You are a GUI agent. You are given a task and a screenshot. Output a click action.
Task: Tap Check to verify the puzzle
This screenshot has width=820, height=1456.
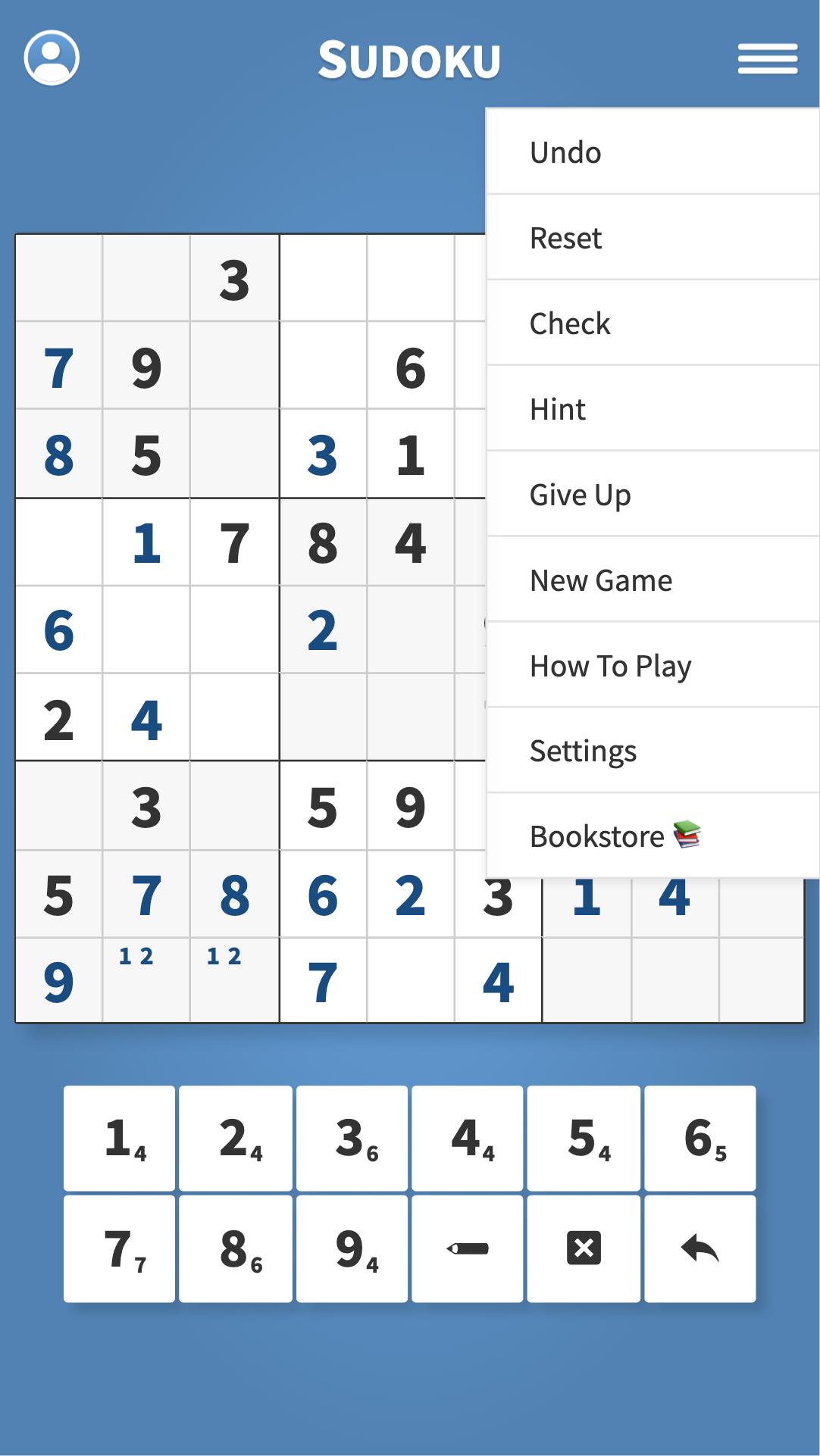tap(653, 323)
